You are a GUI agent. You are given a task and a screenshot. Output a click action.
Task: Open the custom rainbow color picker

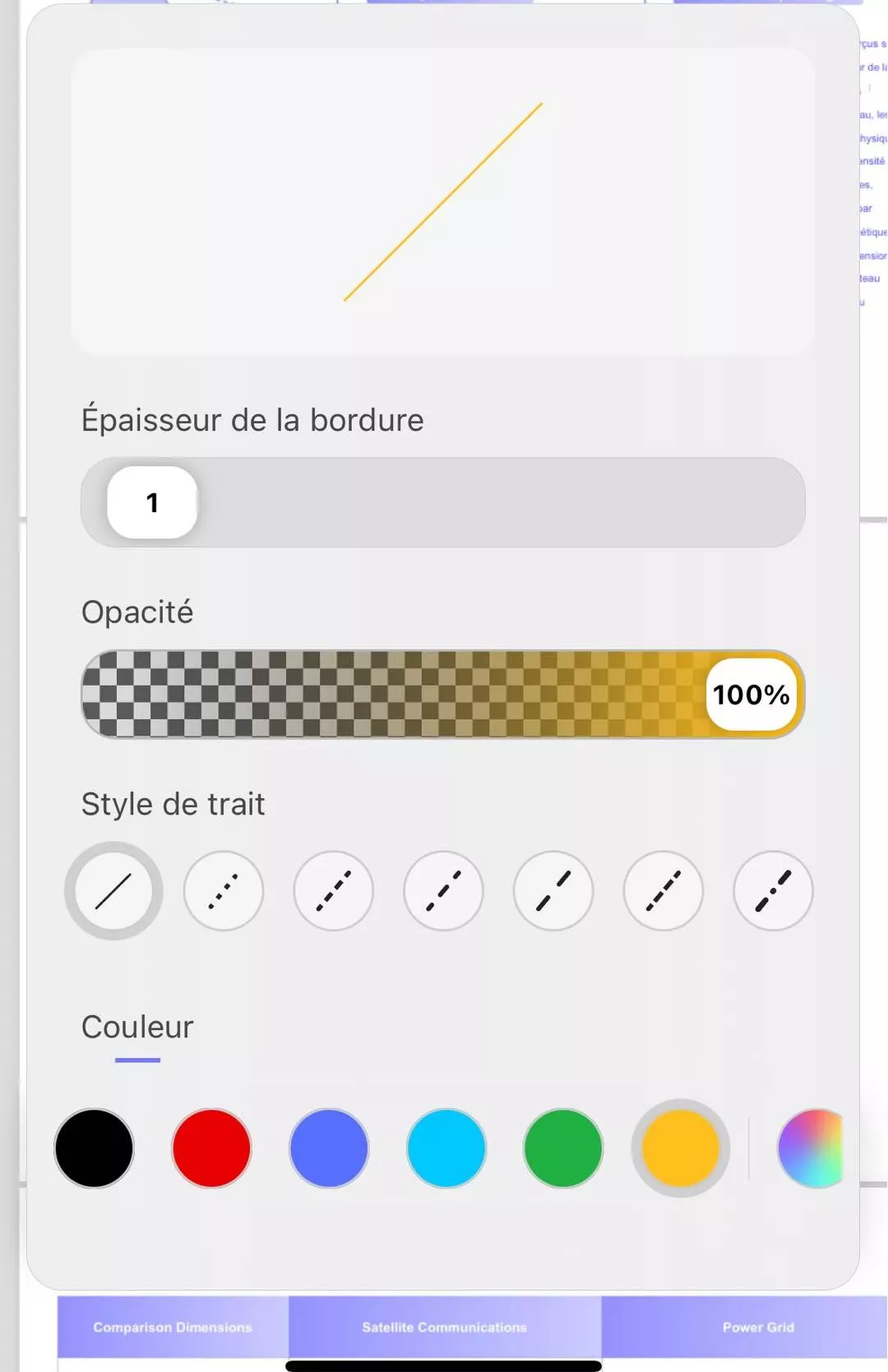point(811,1148)
